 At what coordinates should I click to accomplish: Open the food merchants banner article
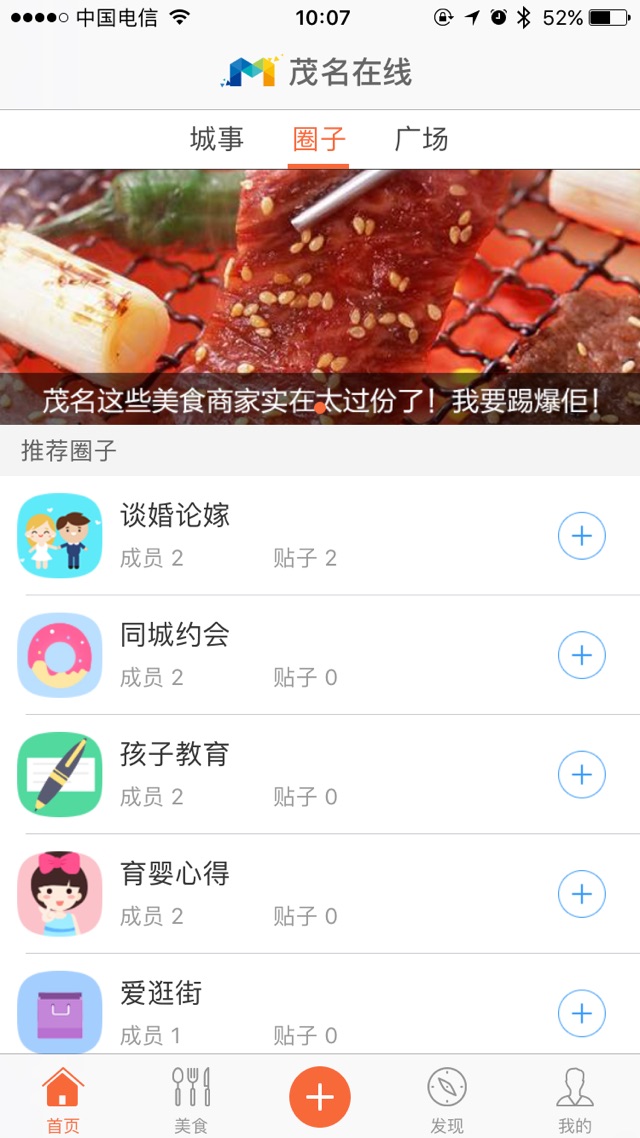click(320, 297)
